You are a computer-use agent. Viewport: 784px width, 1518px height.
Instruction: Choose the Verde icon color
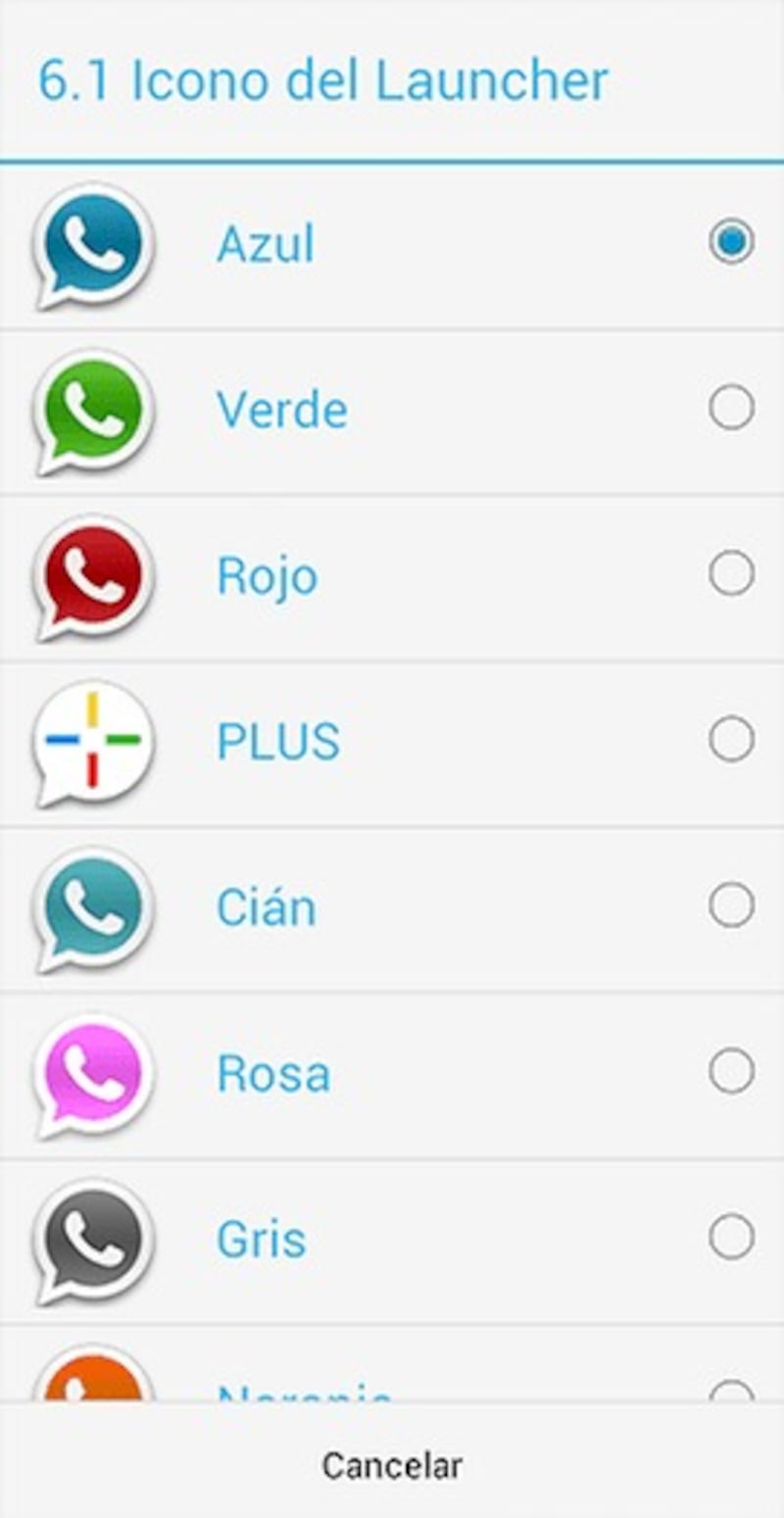[x=392, y=409]
